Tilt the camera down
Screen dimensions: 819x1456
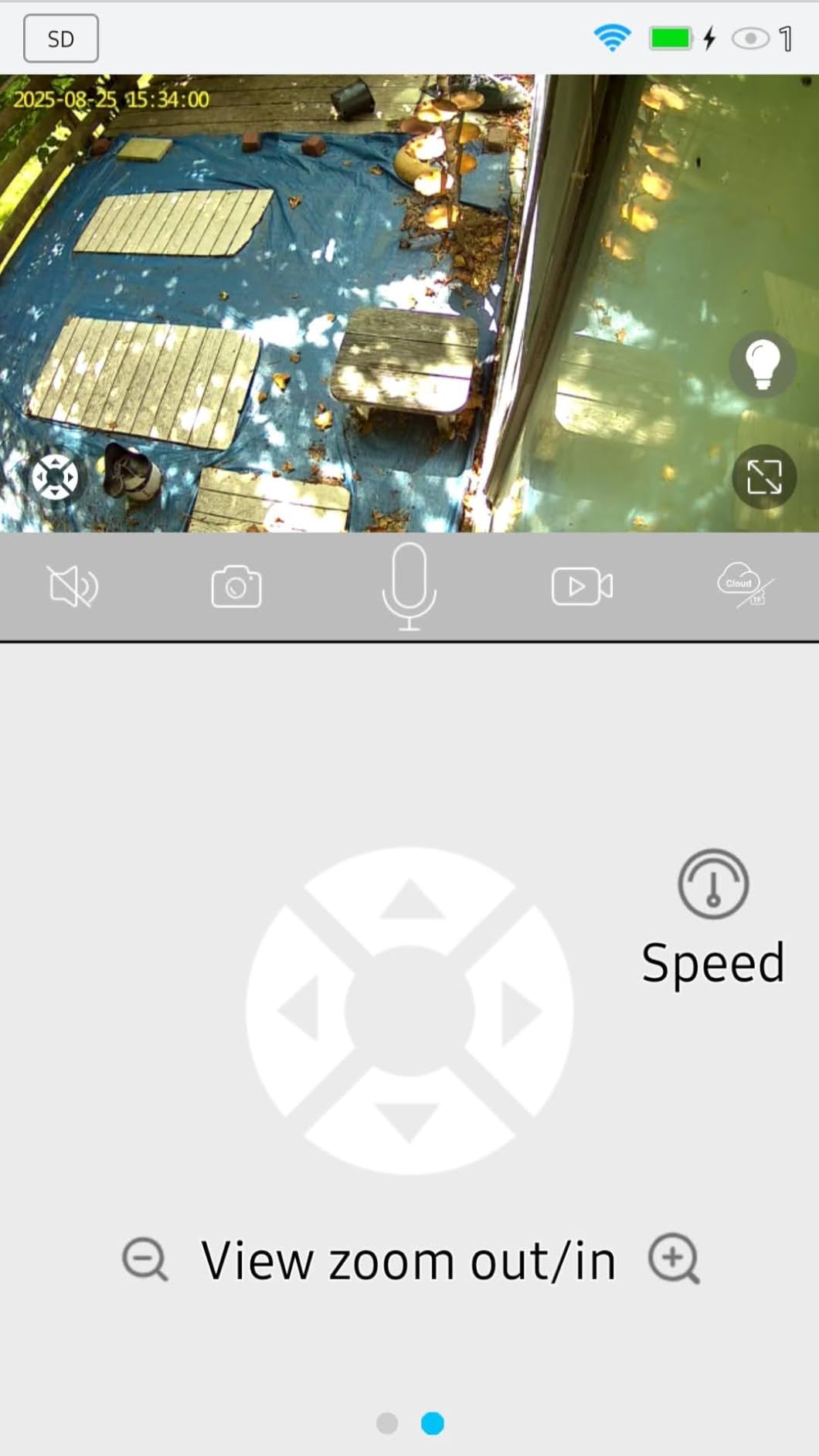point(410,1122)
